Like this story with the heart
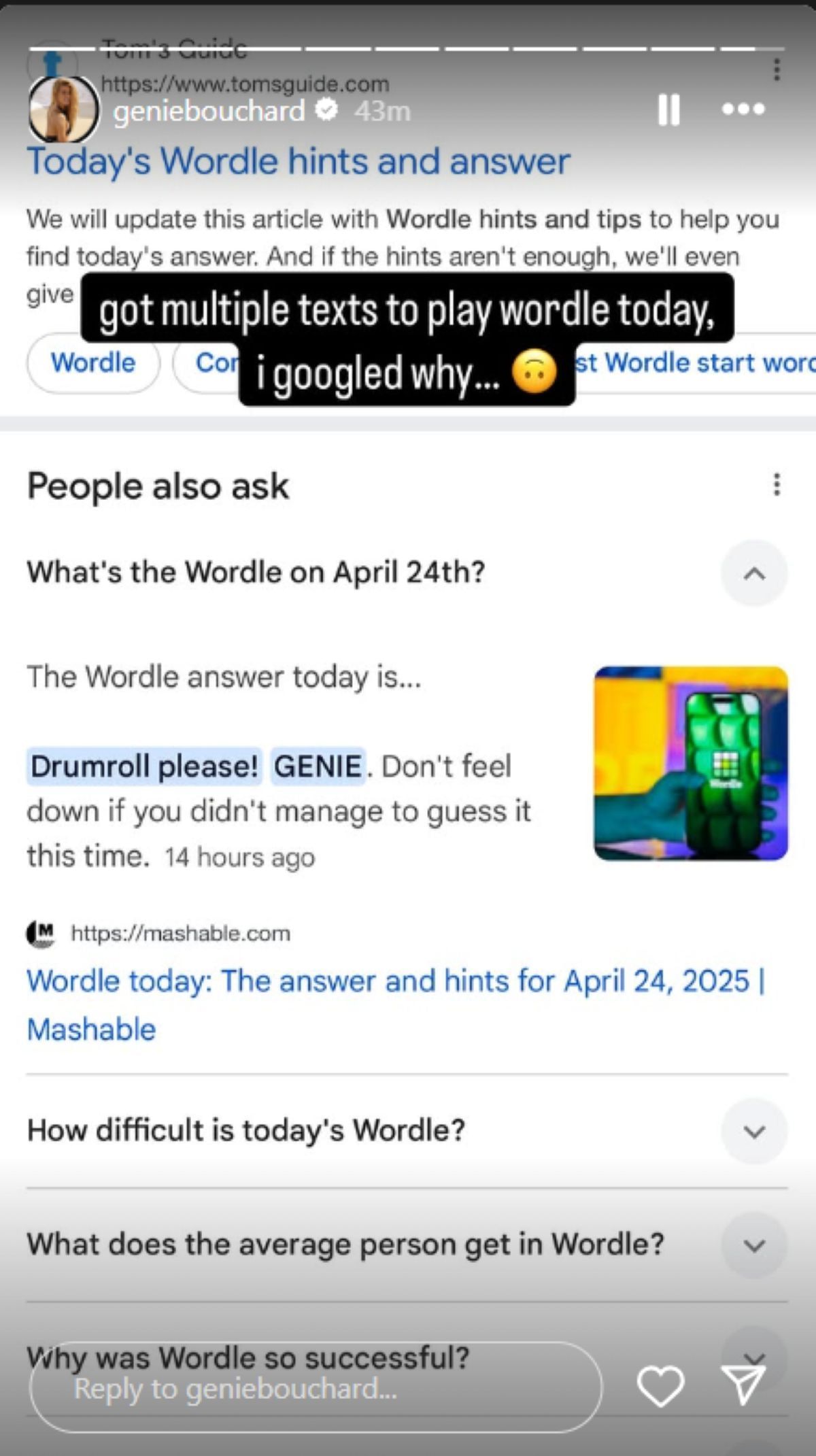The image size is (816, 1456). (660, 1386)
